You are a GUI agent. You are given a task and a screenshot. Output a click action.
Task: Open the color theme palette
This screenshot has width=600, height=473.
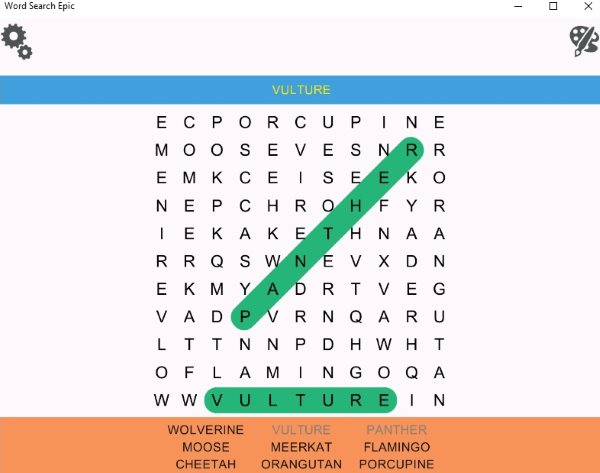point(582,42)
